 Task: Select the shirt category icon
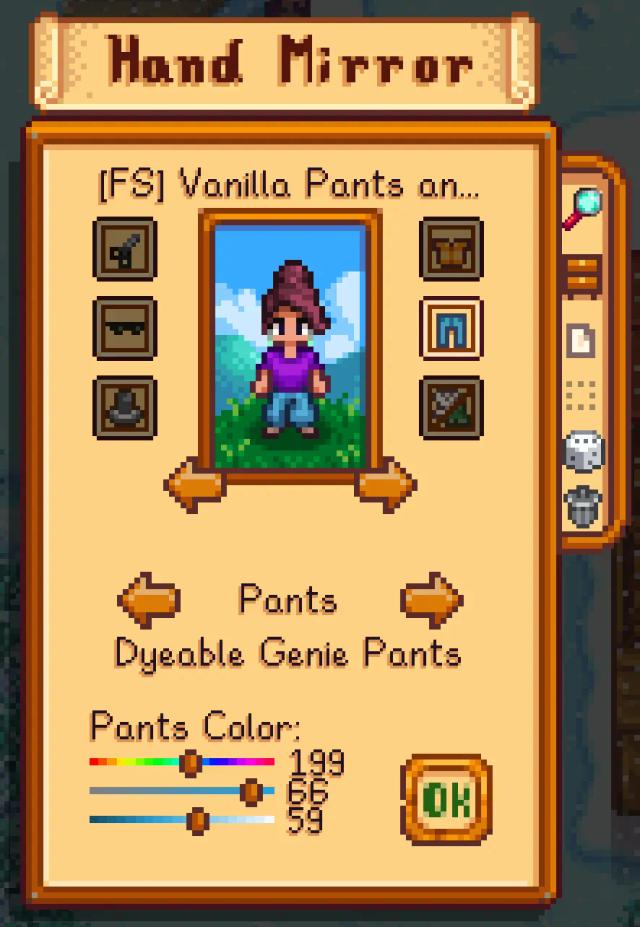[451, 249]
